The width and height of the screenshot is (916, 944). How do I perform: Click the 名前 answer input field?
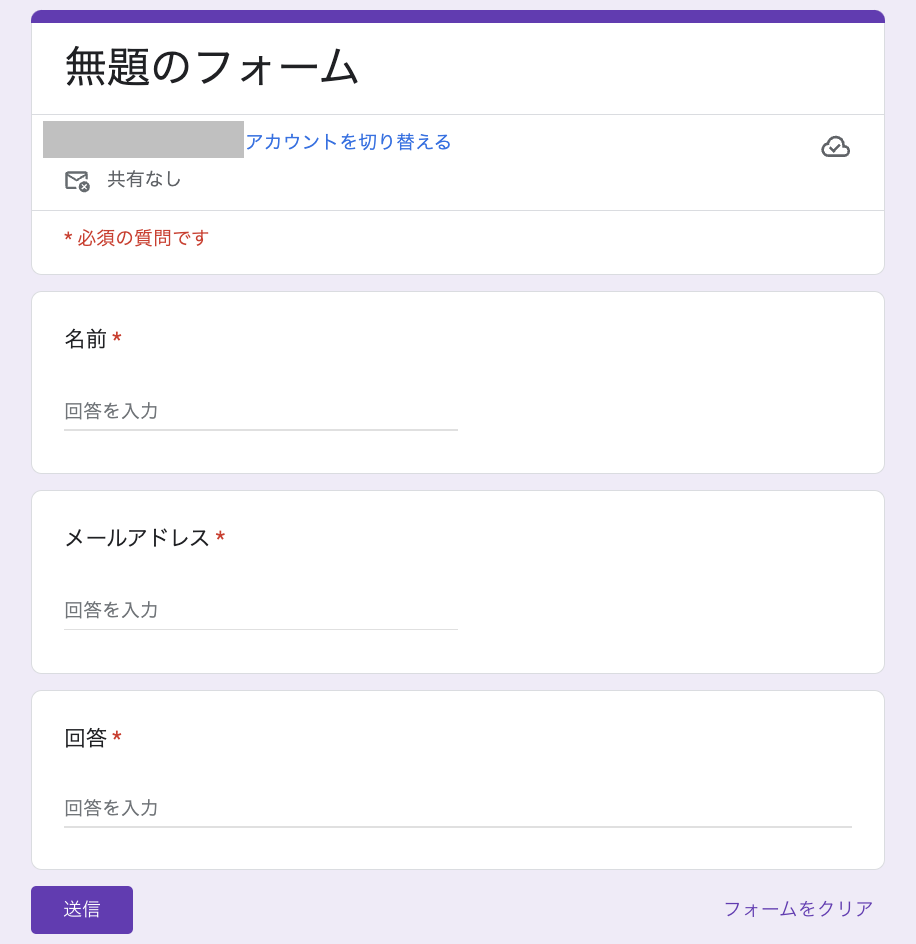pos(260,411)
